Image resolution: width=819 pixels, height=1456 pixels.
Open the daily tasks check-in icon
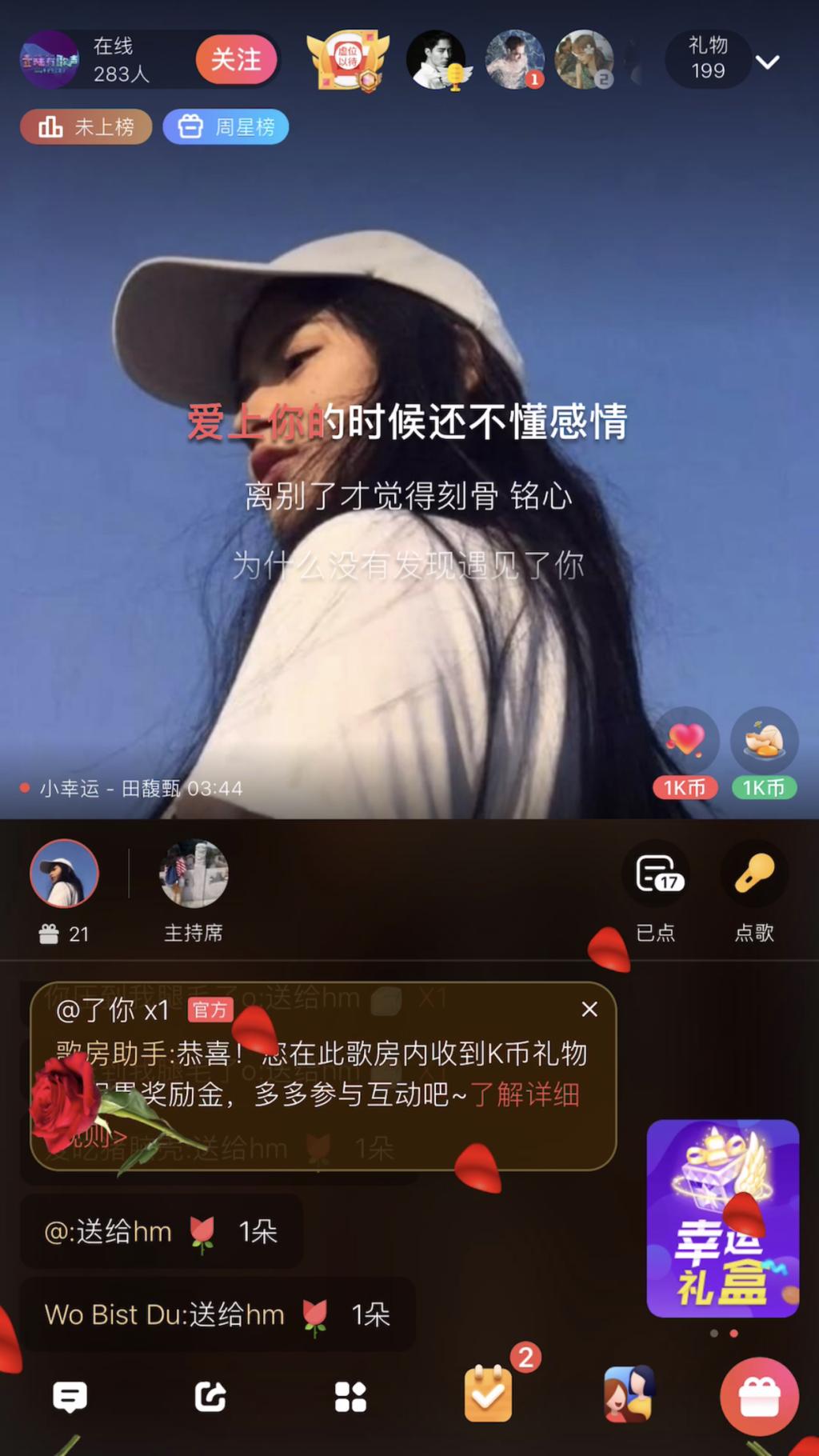[x=488, y=1394]
